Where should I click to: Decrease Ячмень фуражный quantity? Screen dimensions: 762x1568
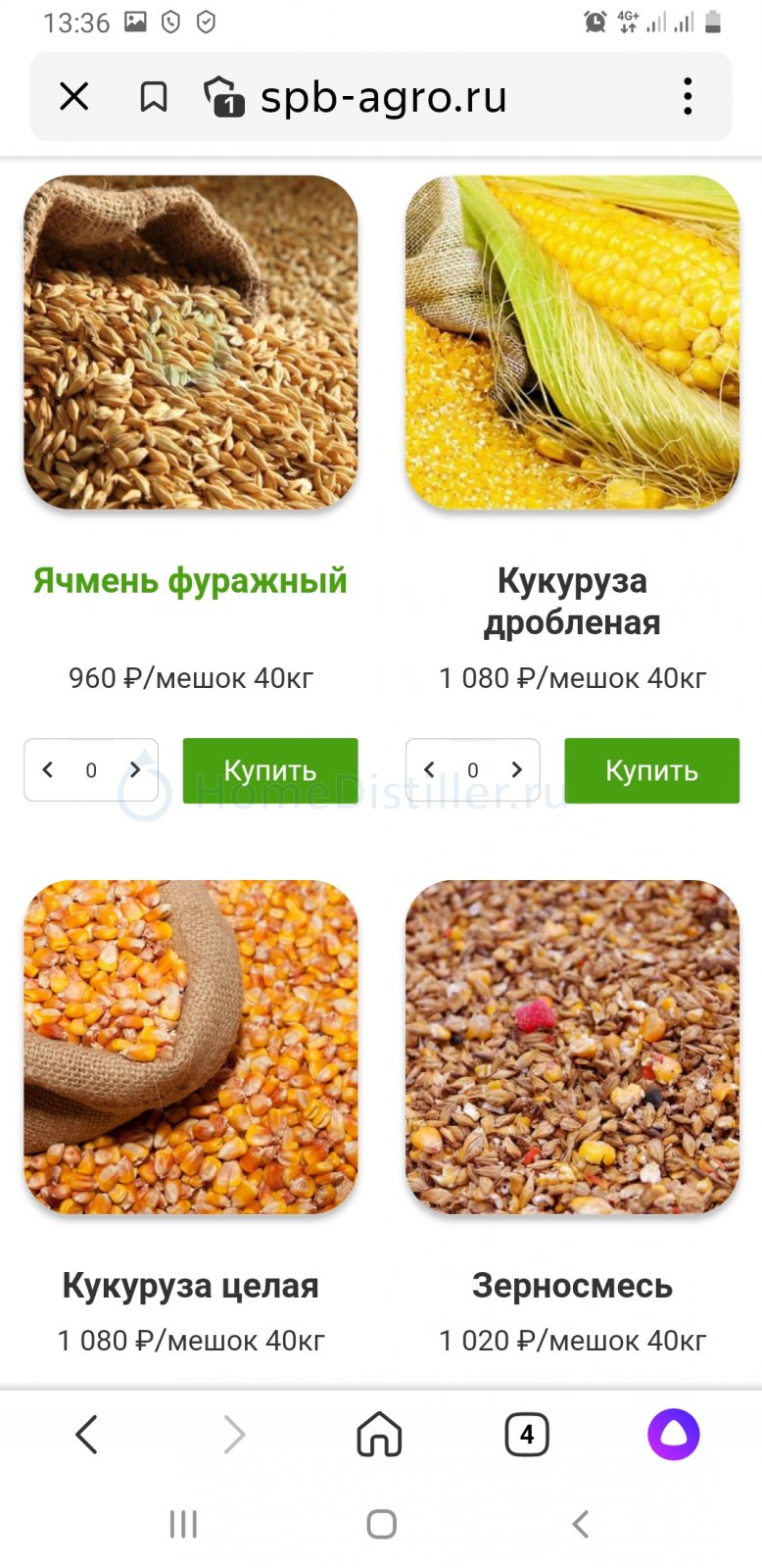coord(47,770)
